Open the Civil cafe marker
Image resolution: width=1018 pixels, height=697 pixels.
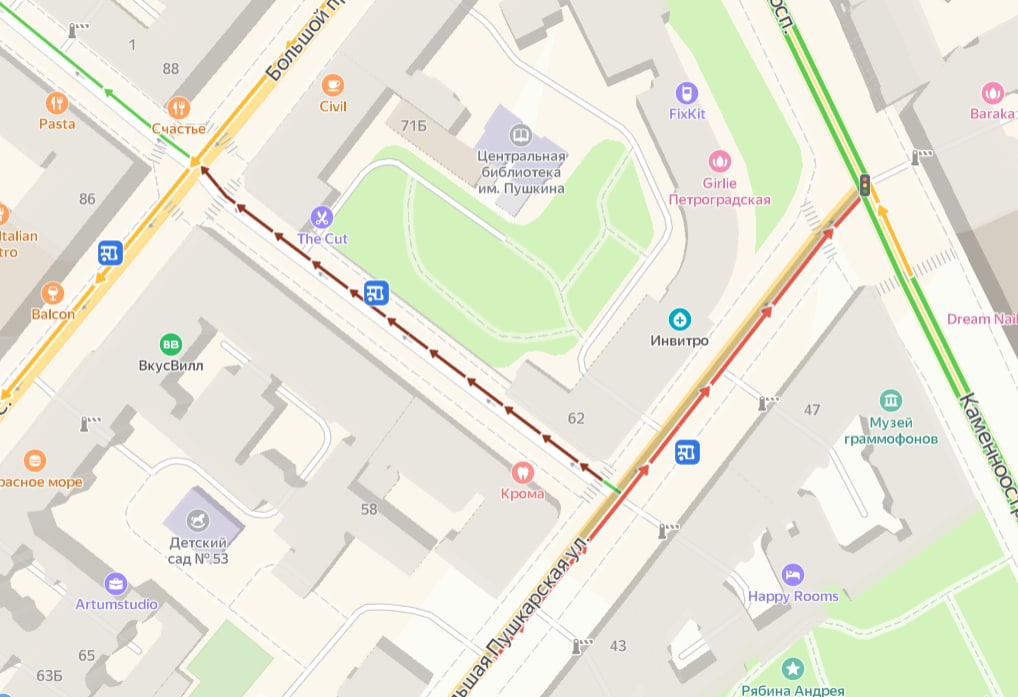(333, 85)
